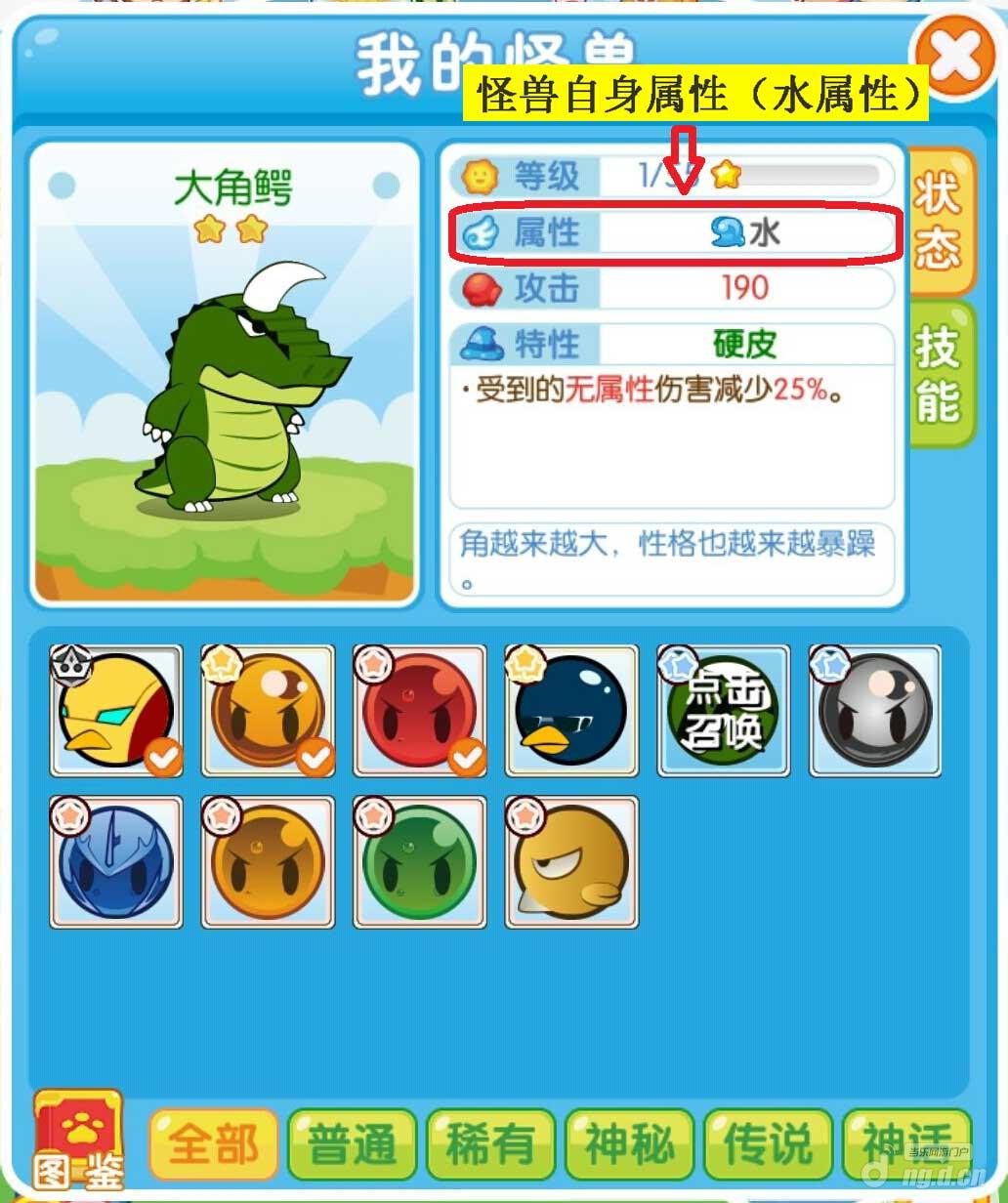Switch to the 状态 side tab

(940, 222)
